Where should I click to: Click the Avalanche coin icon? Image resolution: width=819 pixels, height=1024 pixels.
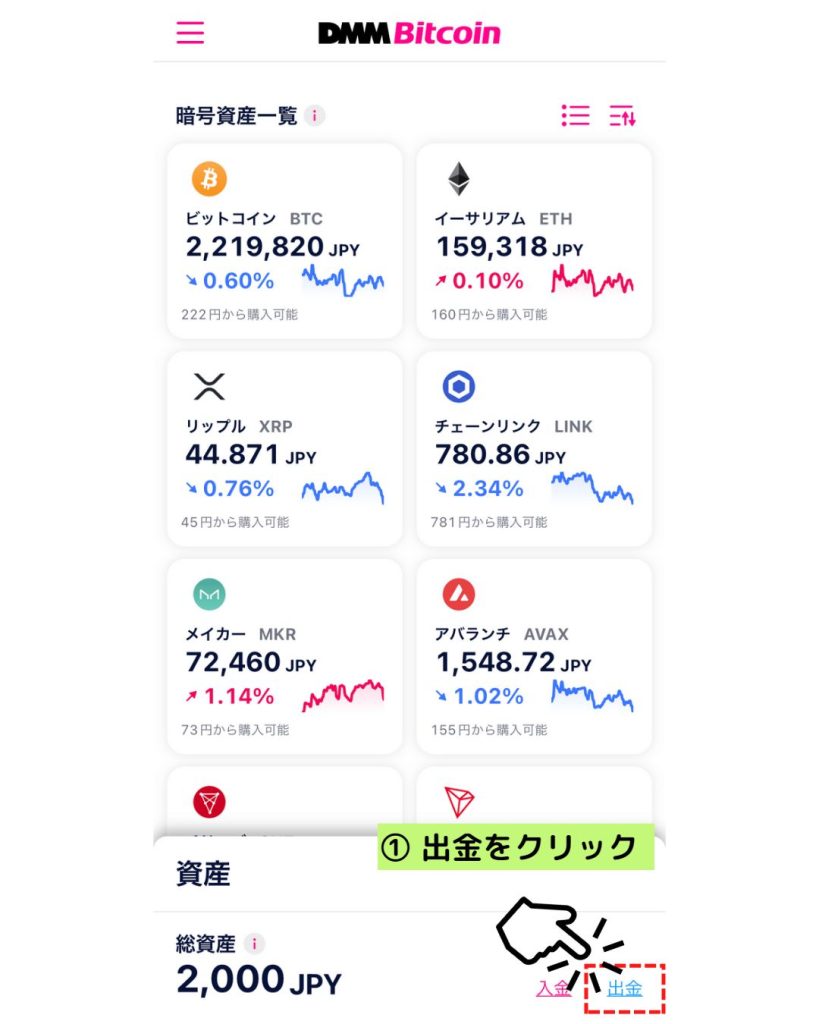coord(457,593)
